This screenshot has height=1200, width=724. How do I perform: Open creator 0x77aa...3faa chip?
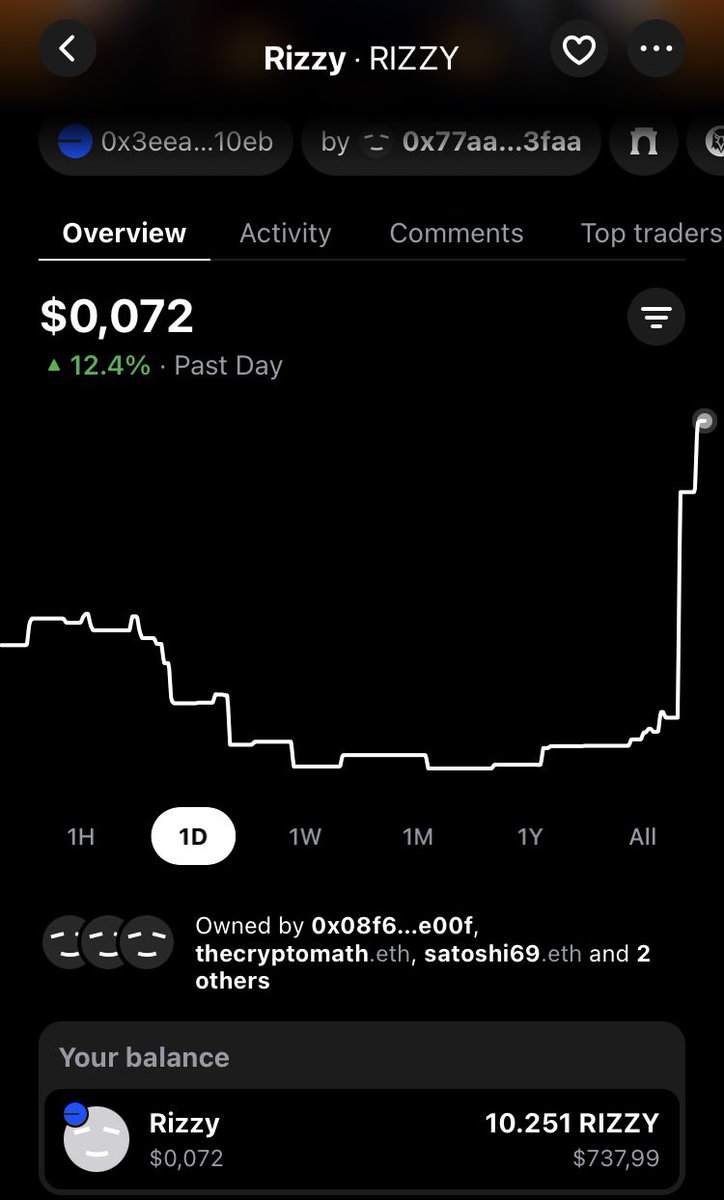(x=452, y=143)
